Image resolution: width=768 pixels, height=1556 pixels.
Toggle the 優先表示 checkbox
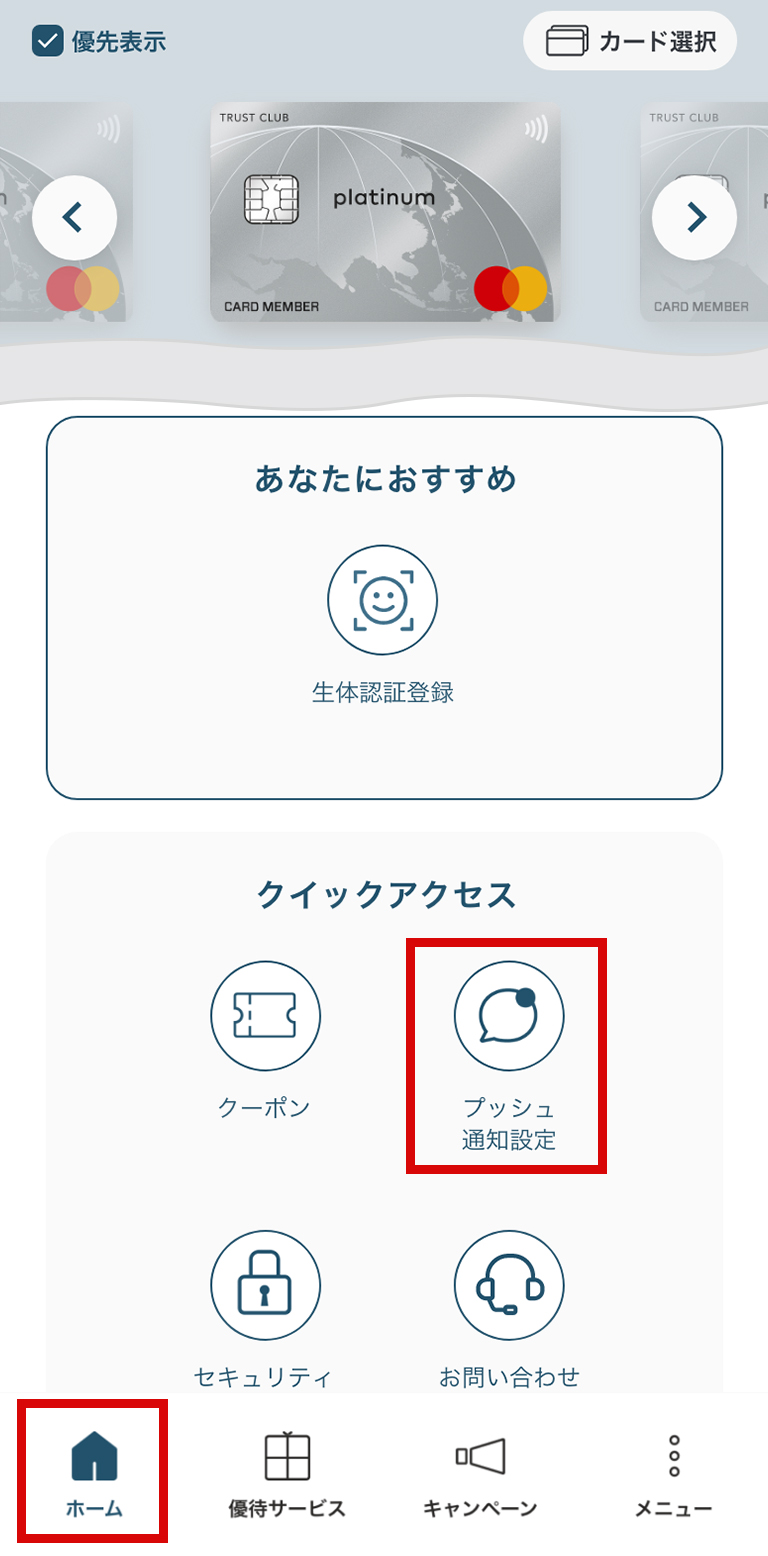[48, 41]
